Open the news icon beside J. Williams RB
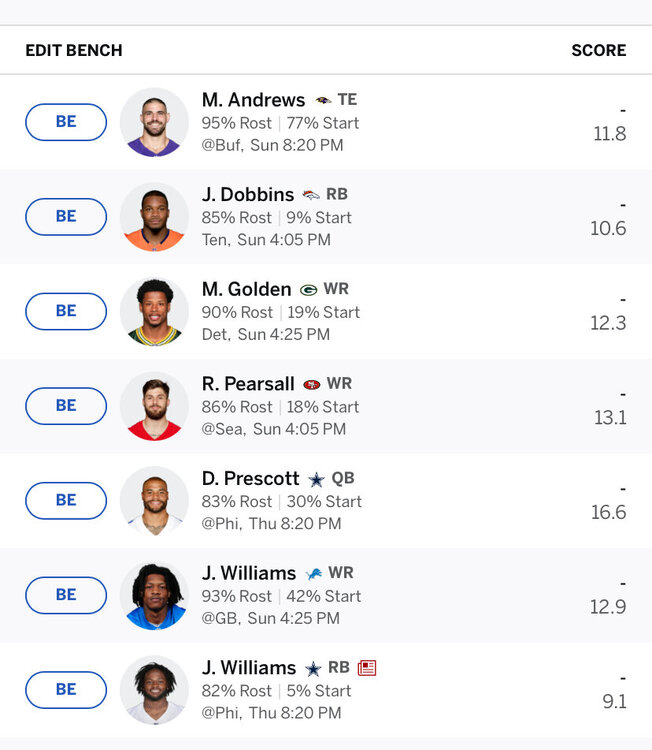The width and height of the screenshot is (652, 750). click(367, 668)
